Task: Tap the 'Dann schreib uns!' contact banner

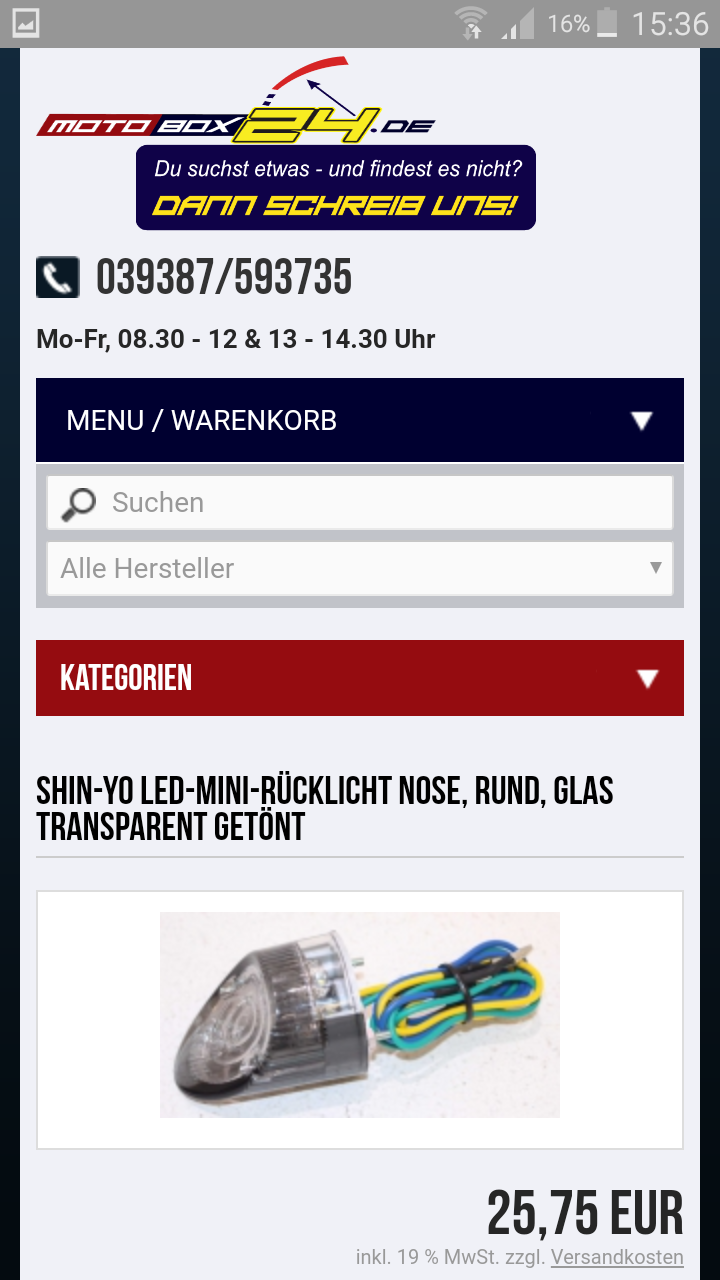Action: (x=336, y=188)
